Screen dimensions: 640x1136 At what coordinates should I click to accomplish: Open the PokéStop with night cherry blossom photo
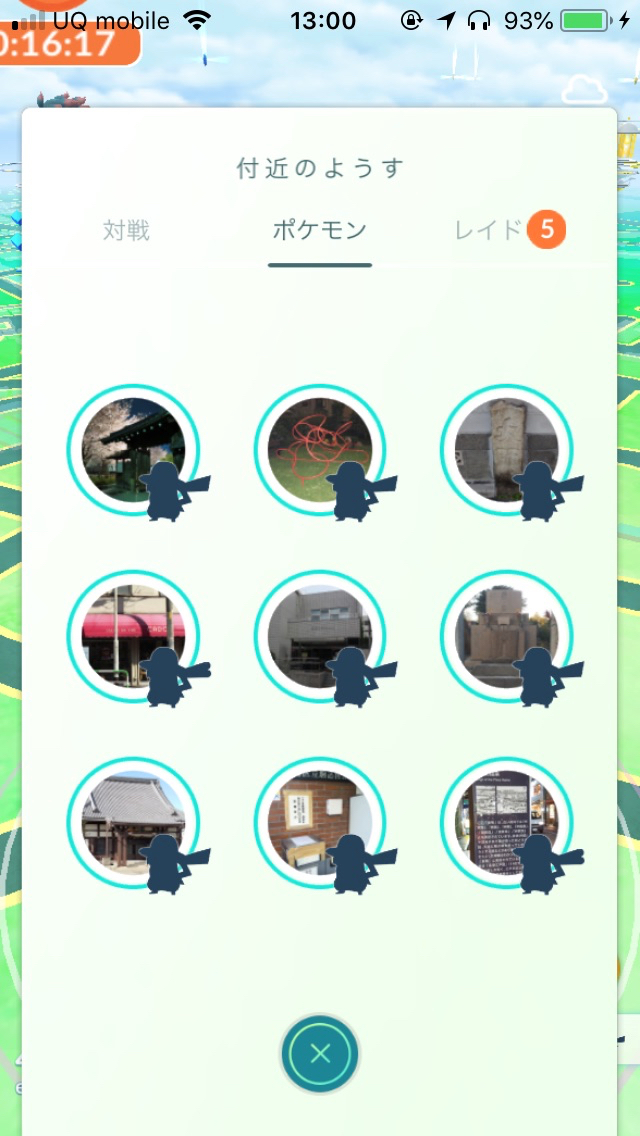point(133,450)
